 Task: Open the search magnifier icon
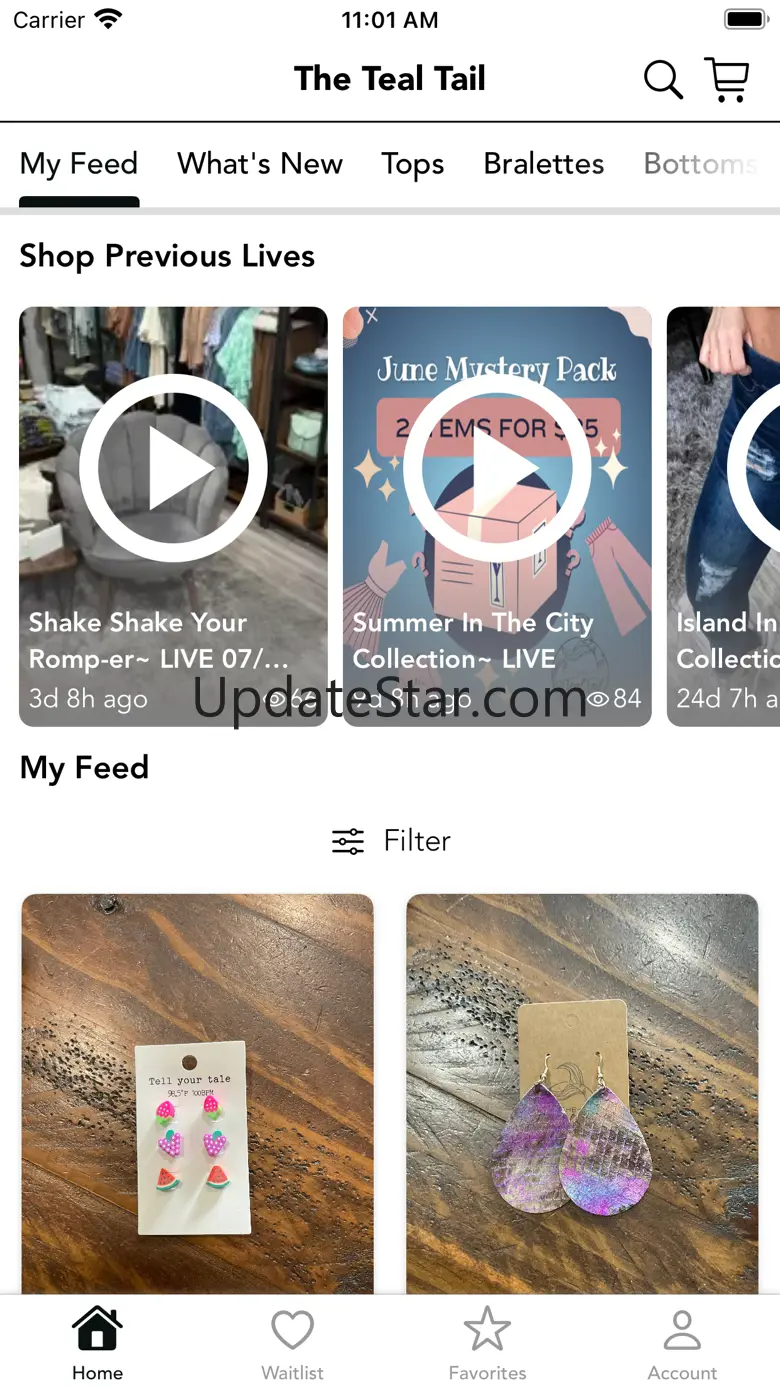tap(663, 79)
